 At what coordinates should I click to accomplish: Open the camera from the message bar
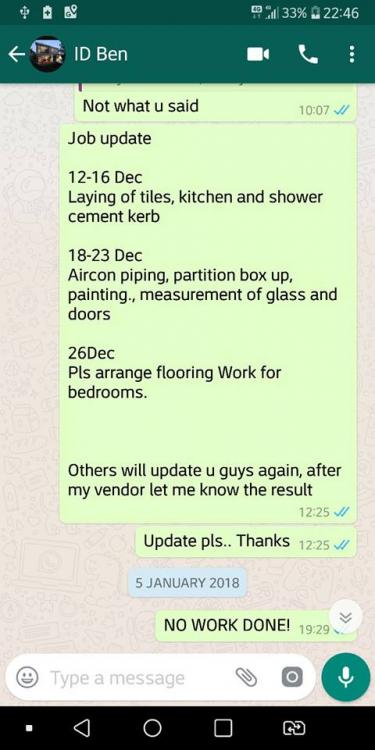(292, 677)
